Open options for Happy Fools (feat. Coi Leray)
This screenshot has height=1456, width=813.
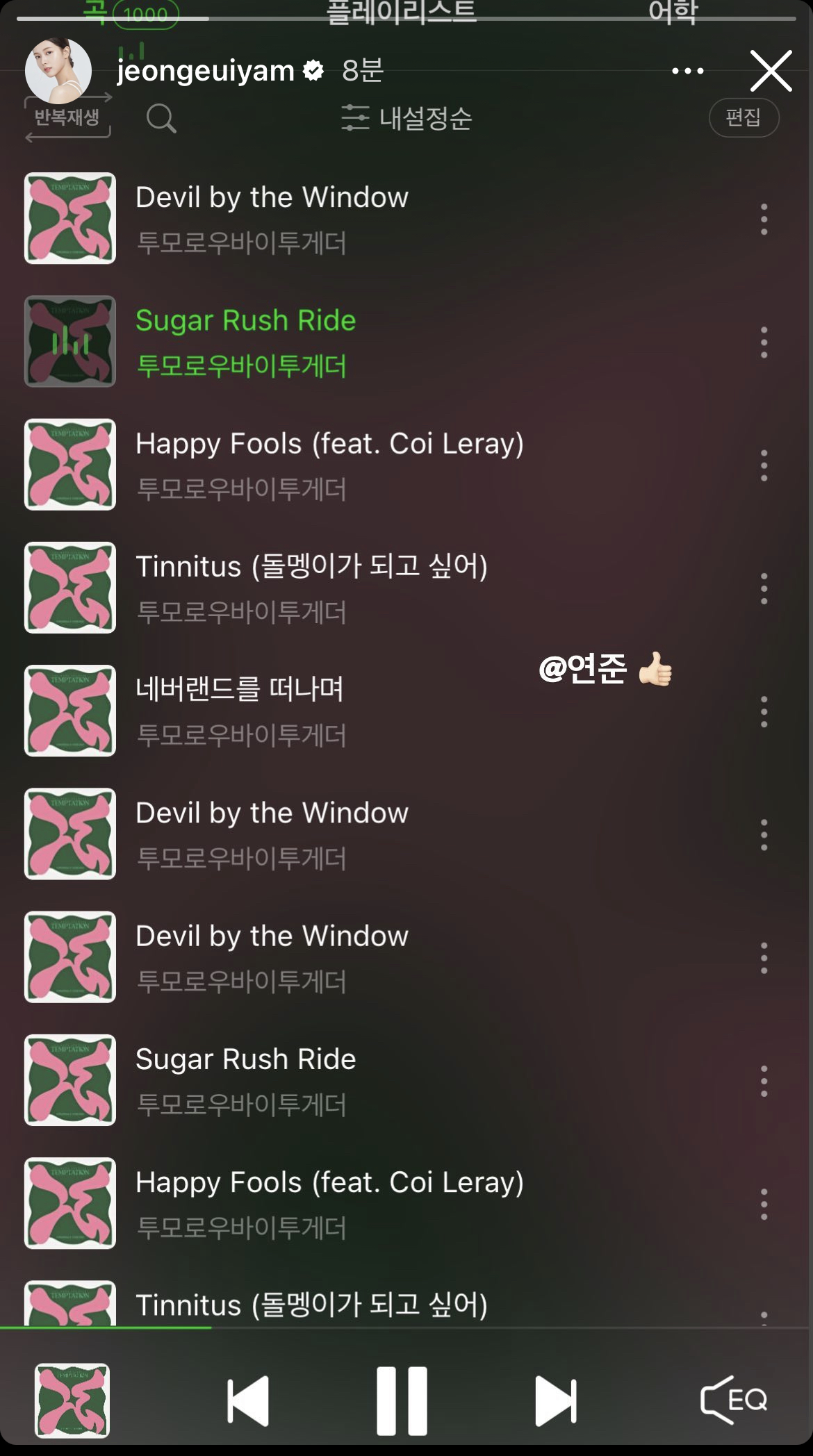[764, 464]
